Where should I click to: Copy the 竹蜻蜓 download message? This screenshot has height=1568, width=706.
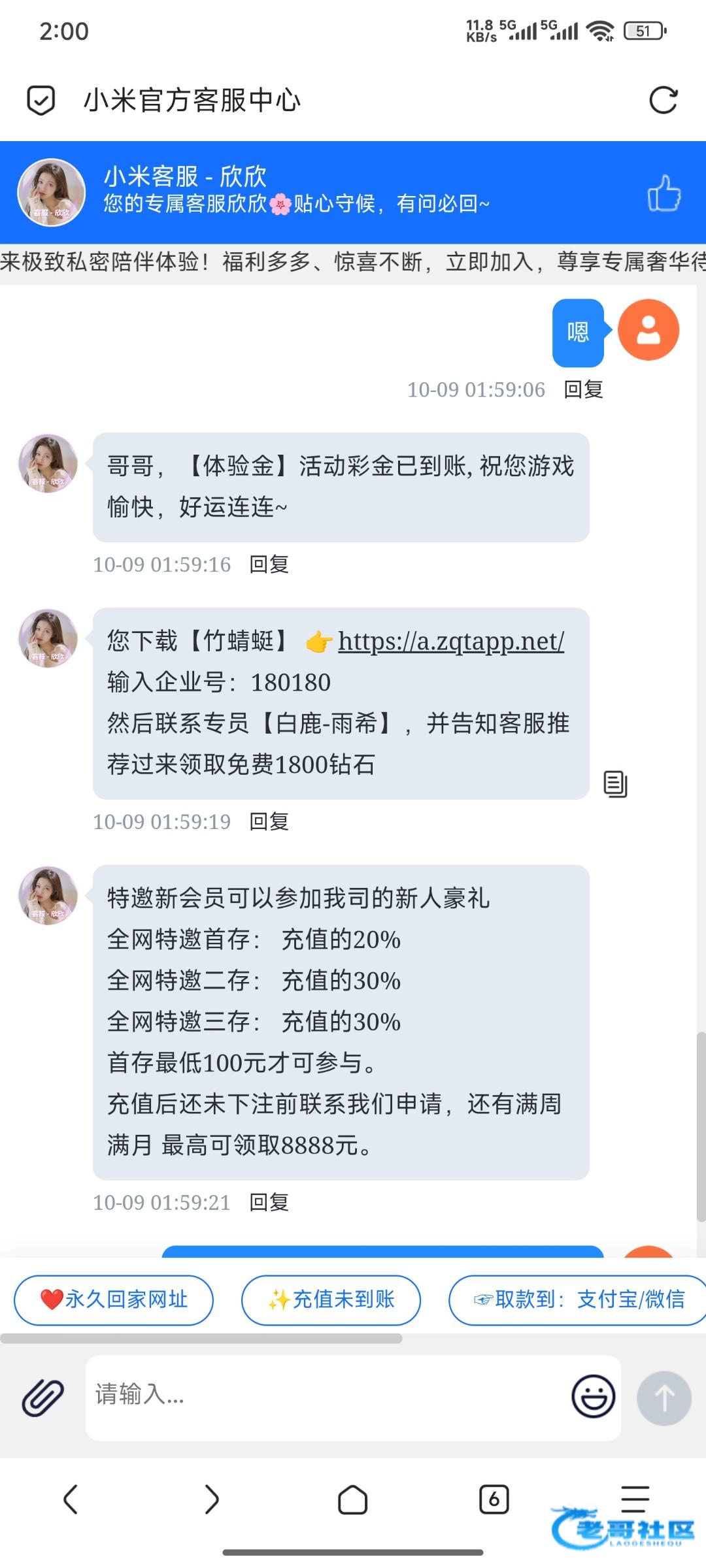(x=615, y=783)
